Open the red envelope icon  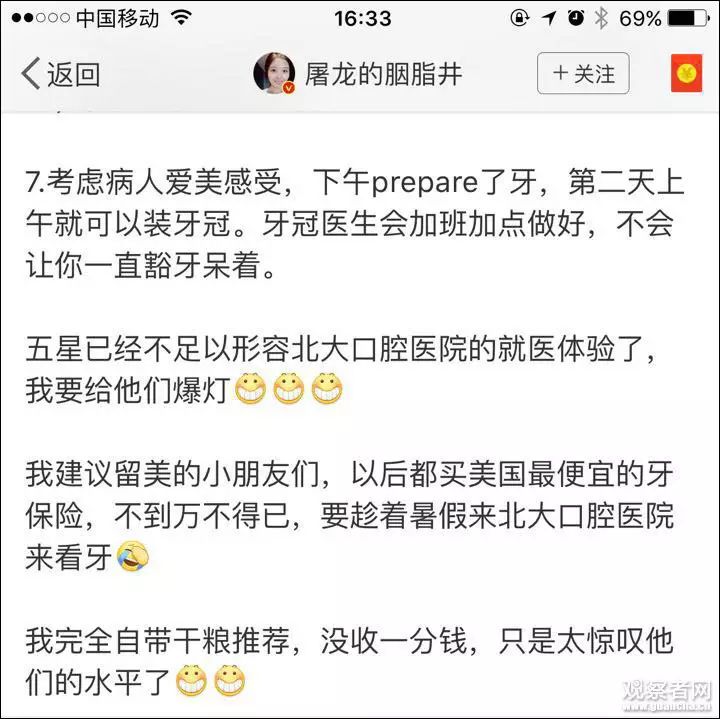coord(686,74)
